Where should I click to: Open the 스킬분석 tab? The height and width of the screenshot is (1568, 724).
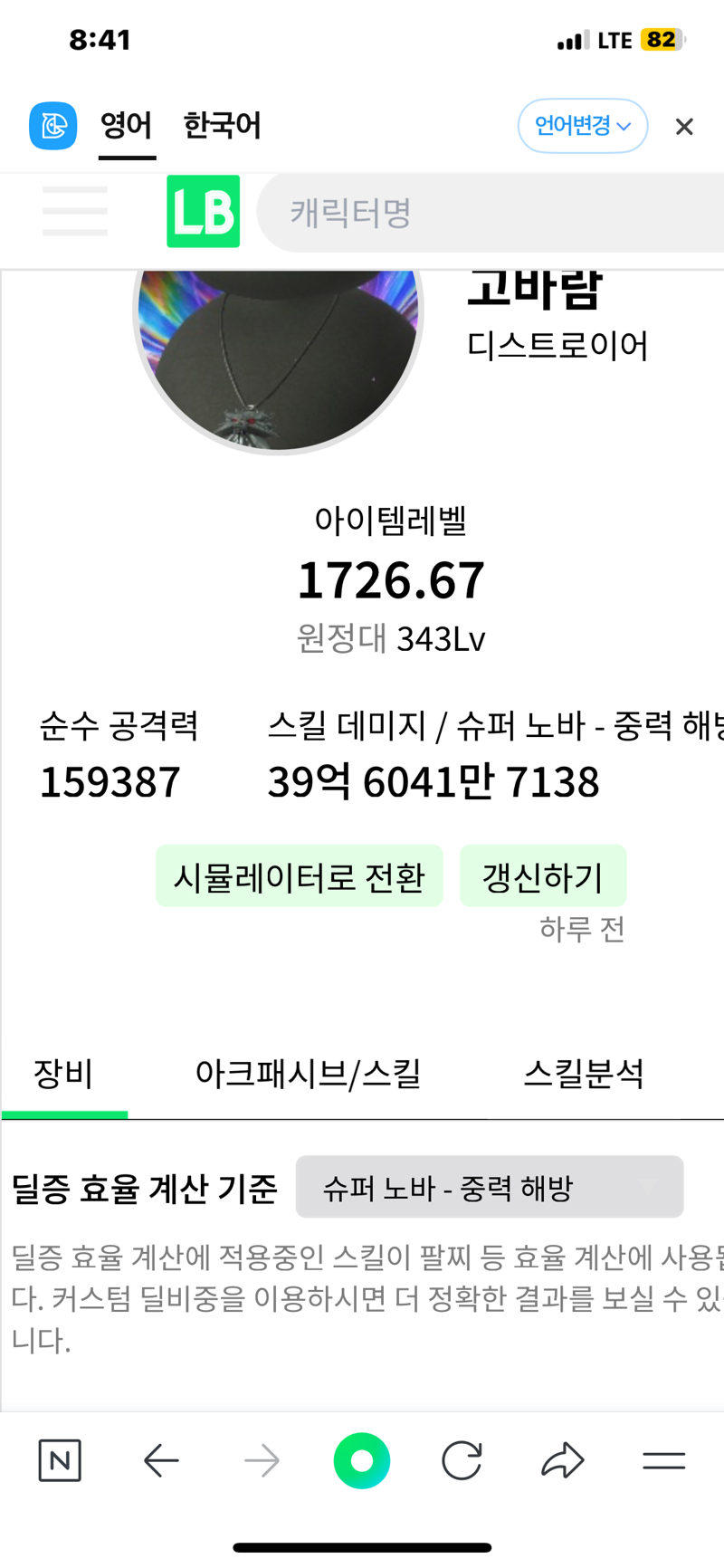[x=584, y=1075]
